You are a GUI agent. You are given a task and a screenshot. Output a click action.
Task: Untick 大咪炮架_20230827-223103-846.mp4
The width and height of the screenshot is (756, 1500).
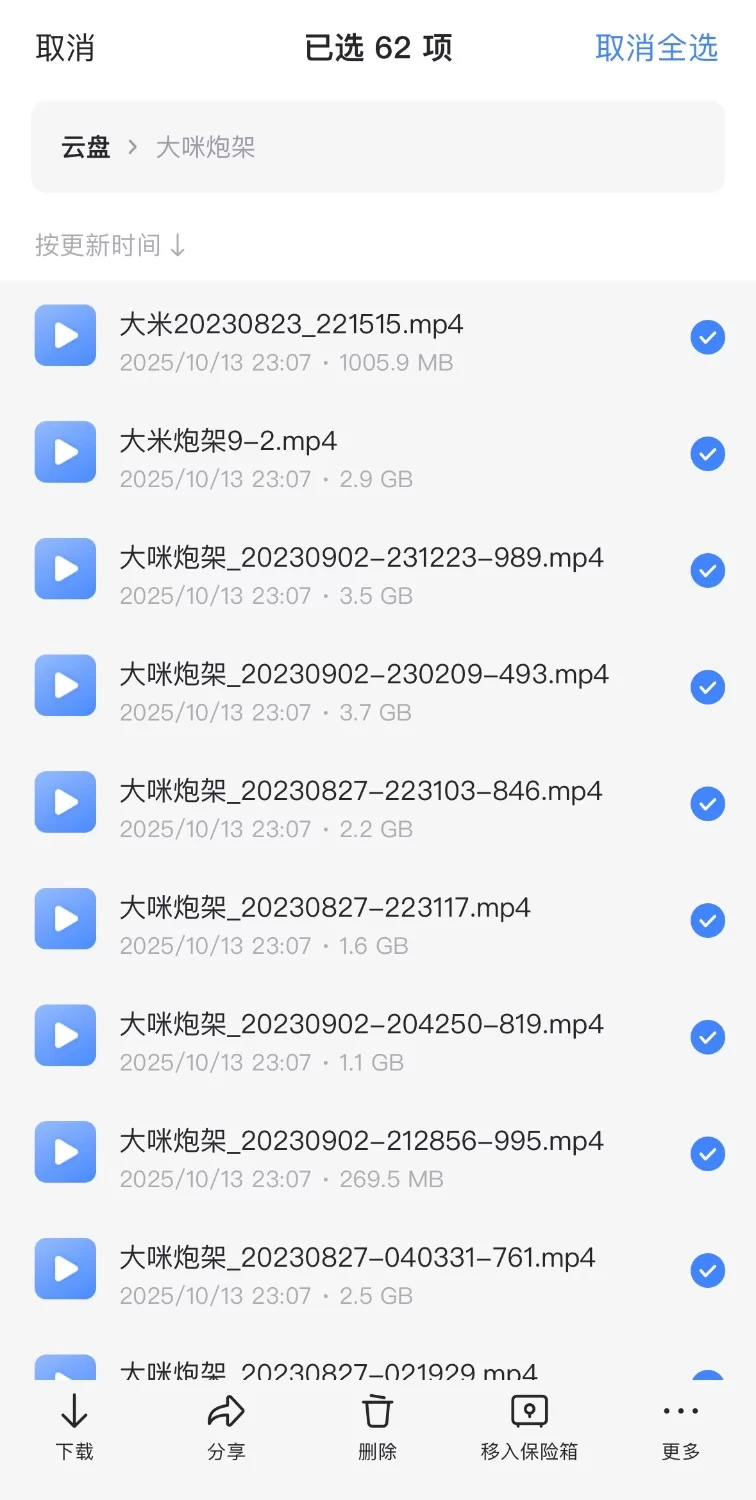tap(707, 804)
